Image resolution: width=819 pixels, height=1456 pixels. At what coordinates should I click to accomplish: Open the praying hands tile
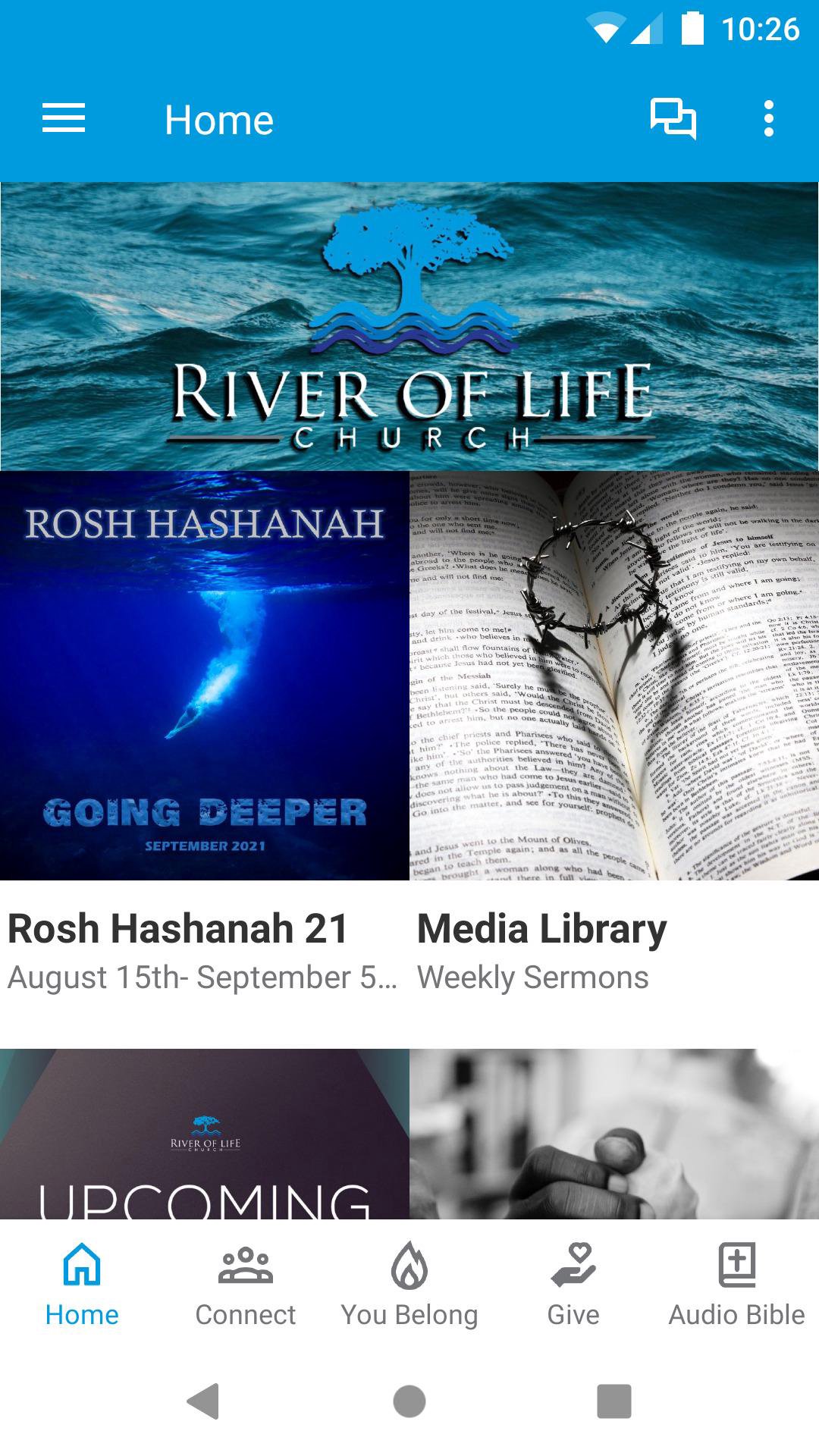613,1134
